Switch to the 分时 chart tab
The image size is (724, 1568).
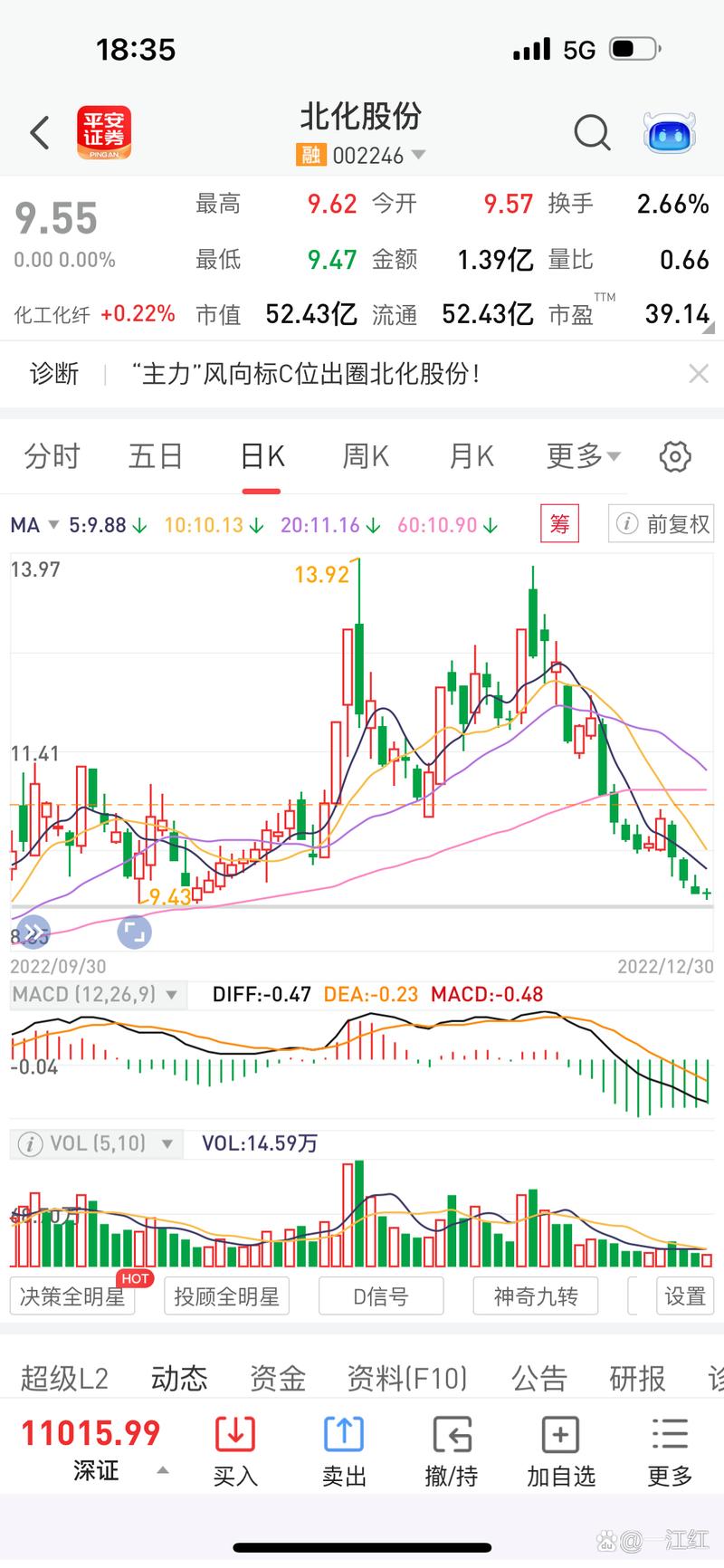(x=52, y=456)
